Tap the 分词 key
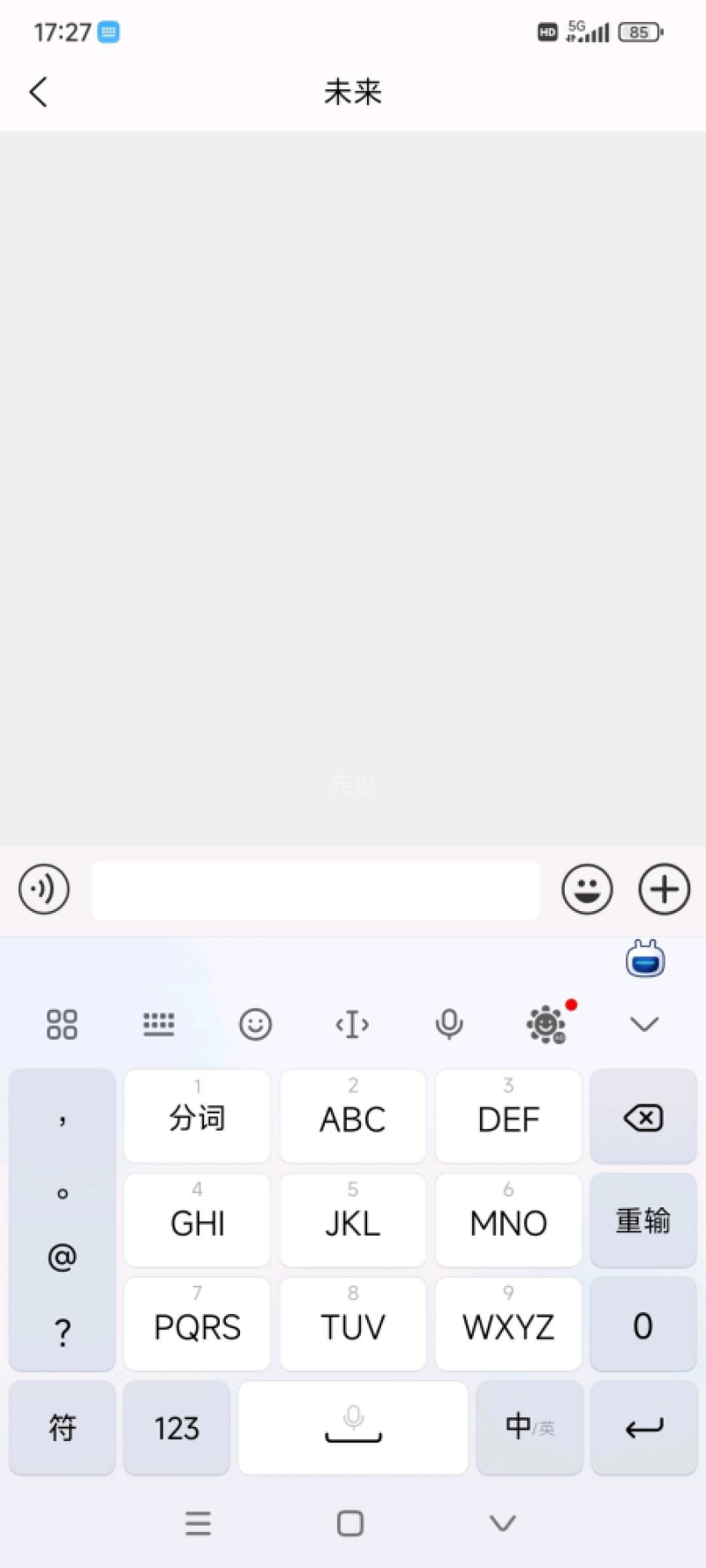This screenshot has height=1568, width=706. pos(197,1116)
